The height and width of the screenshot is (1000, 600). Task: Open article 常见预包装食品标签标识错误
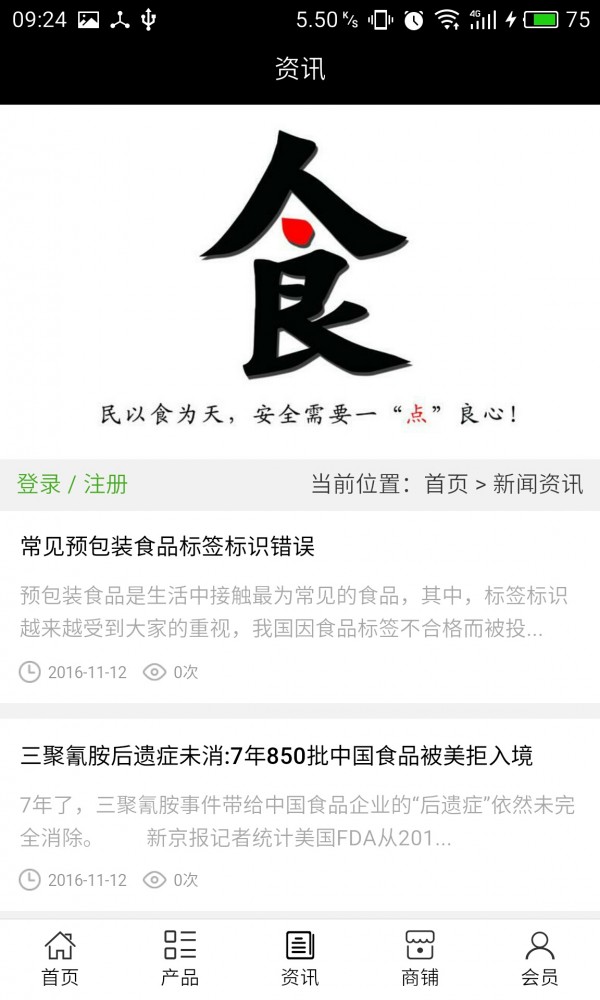(168, 546)
